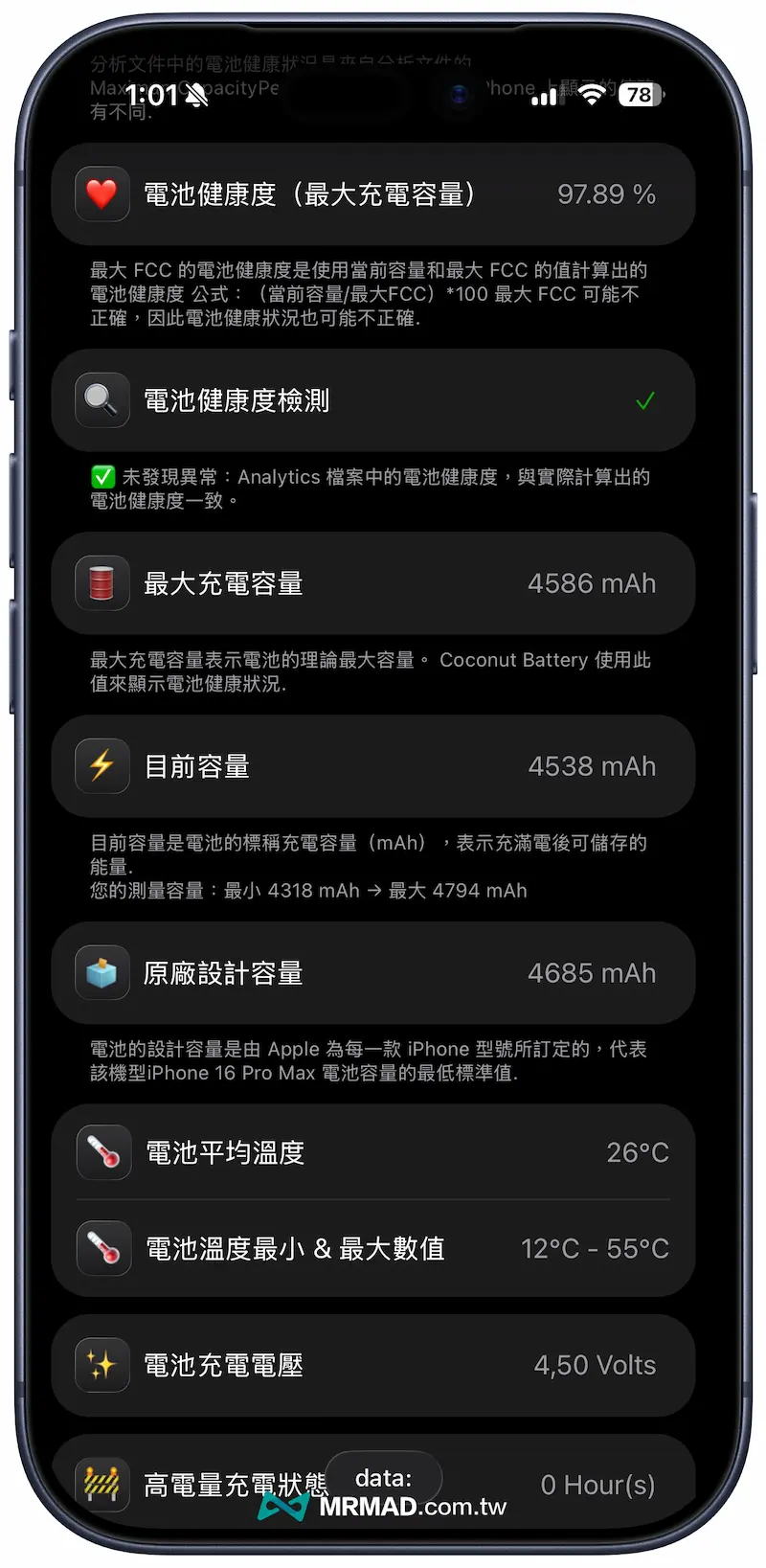Click the average temperature thermometer icon
The height and width of the screenshot is (1568, 766).
pos(101,1152)
